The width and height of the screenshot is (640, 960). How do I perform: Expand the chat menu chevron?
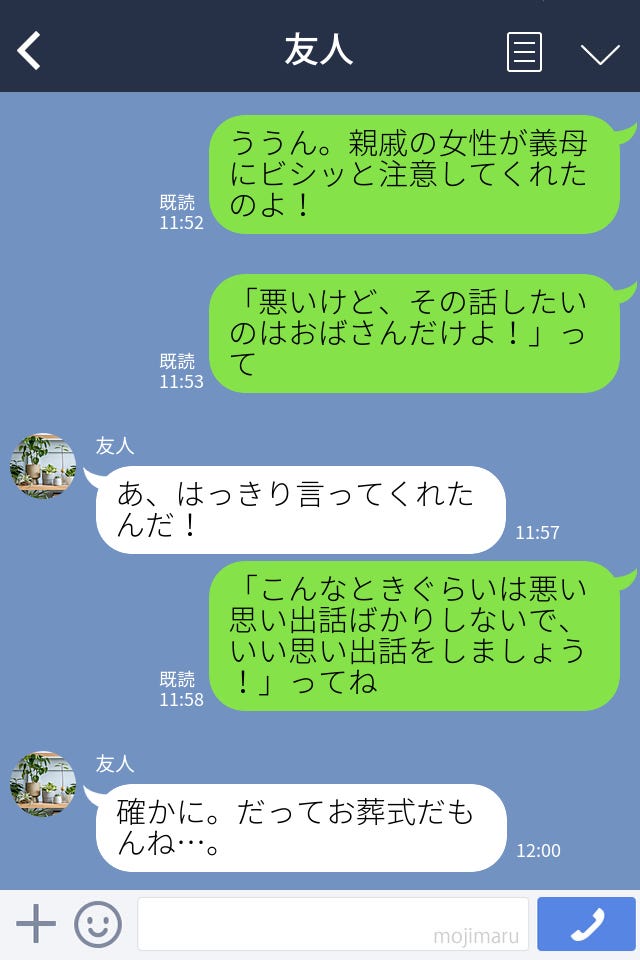[x=600, y=53]
